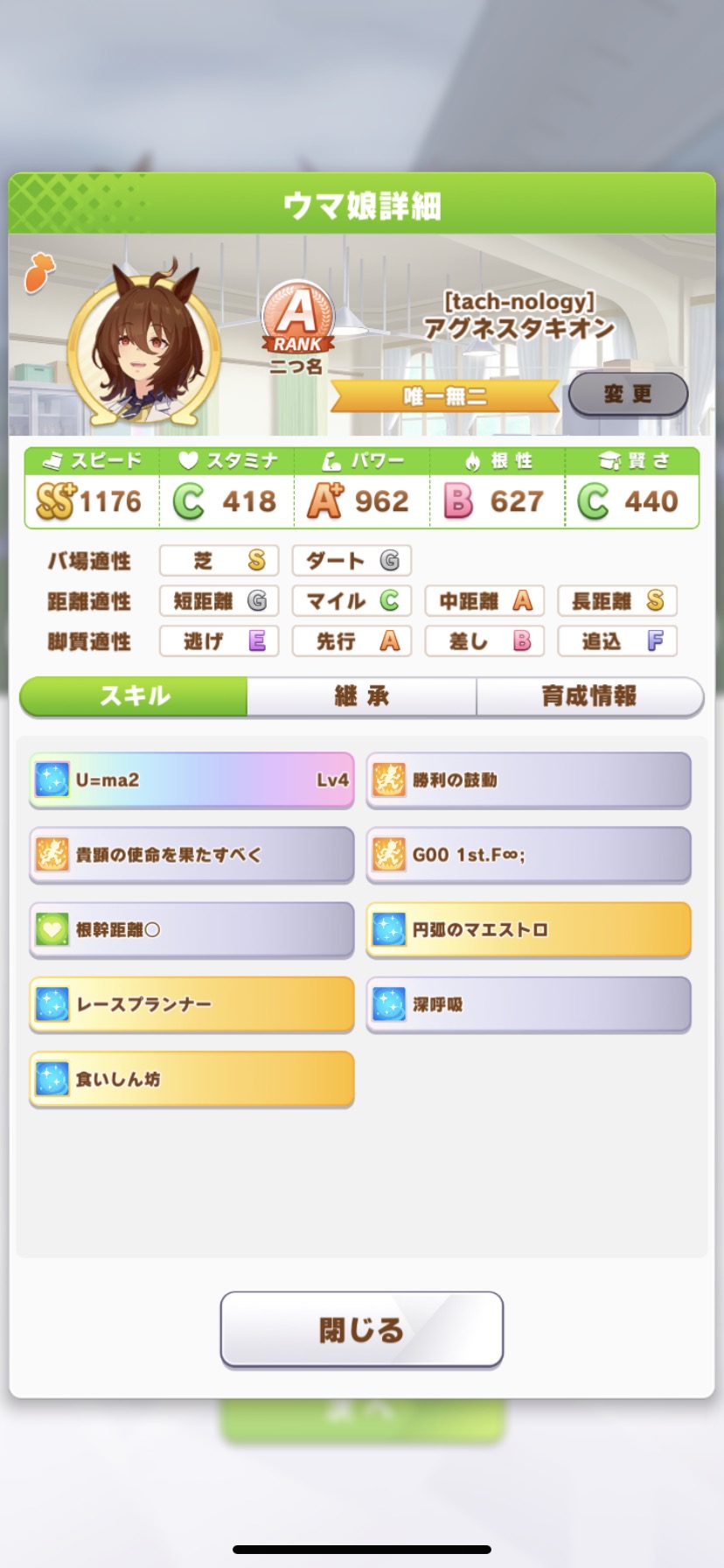This screenshot has height=1568, width=724.
Task: View the 円弧のマエストロ skill
Action: (528, 929)
